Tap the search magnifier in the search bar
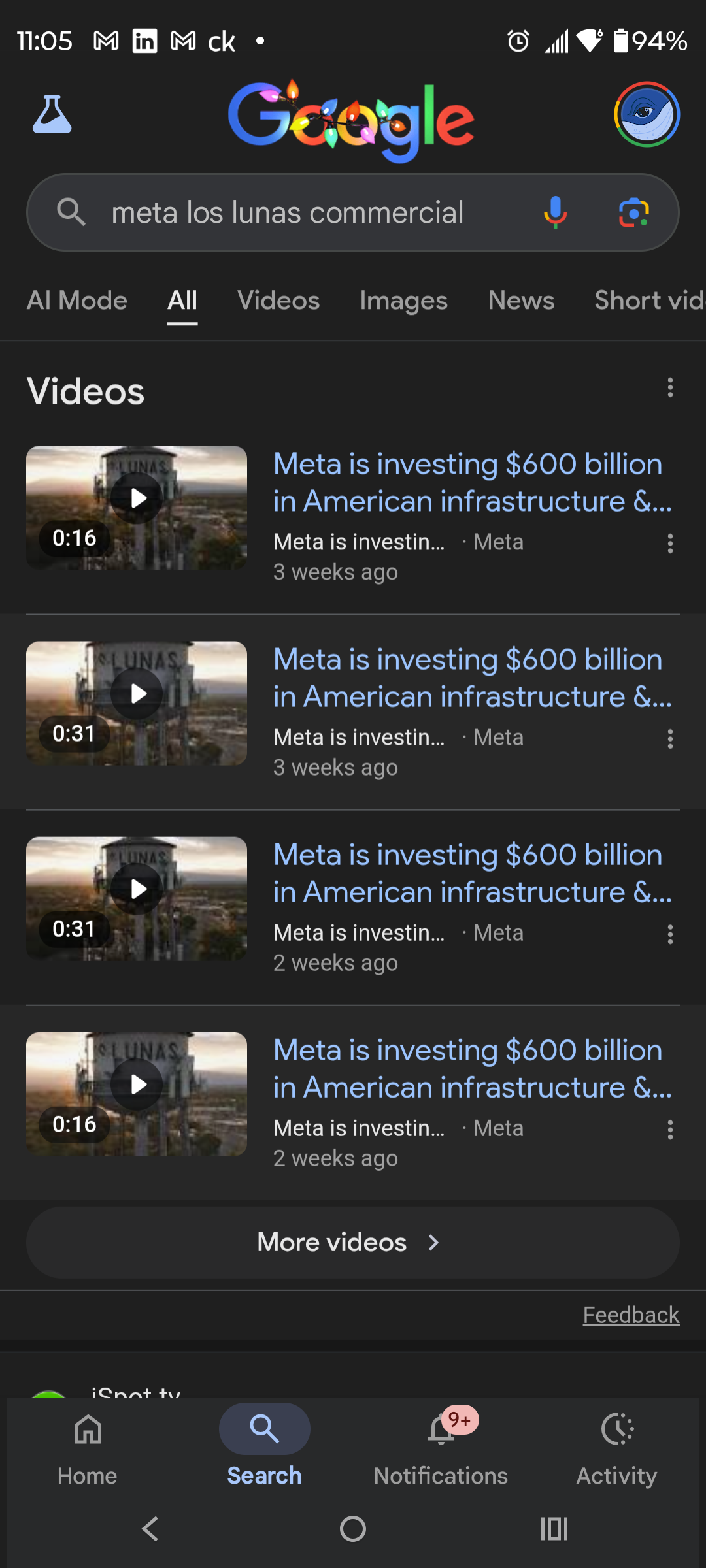 [x=73, y=212]
